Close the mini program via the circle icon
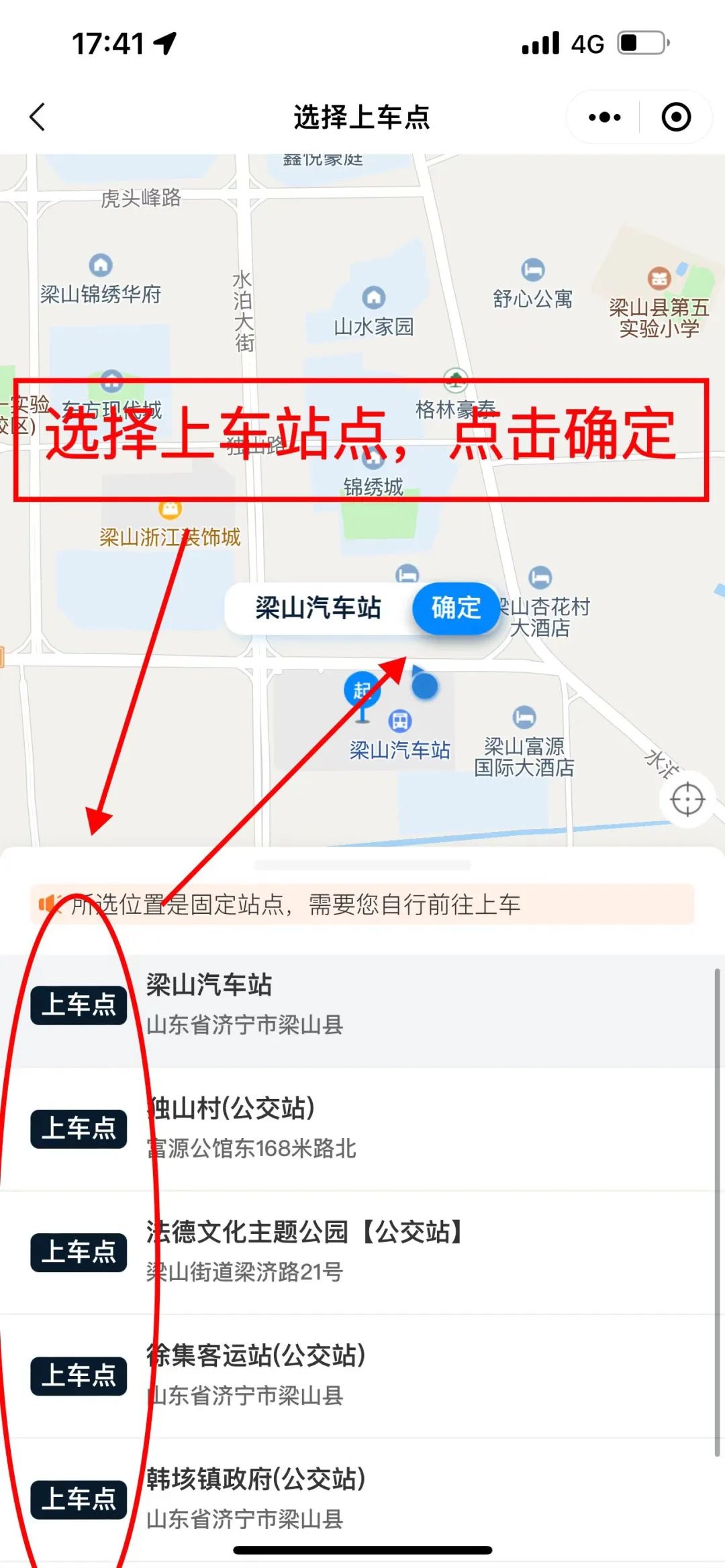Screen dimensions: 725x1568 pos(675,117)
